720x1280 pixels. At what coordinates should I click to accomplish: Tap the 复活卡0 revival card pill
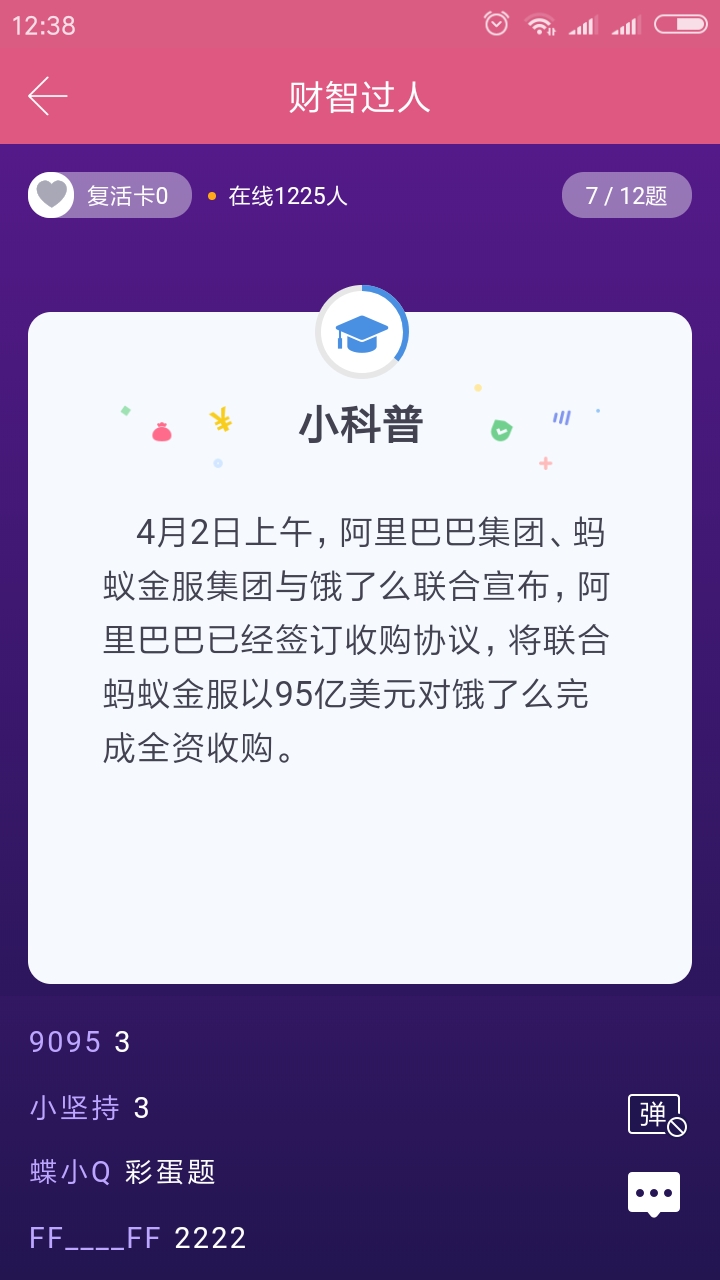point(110,195)
